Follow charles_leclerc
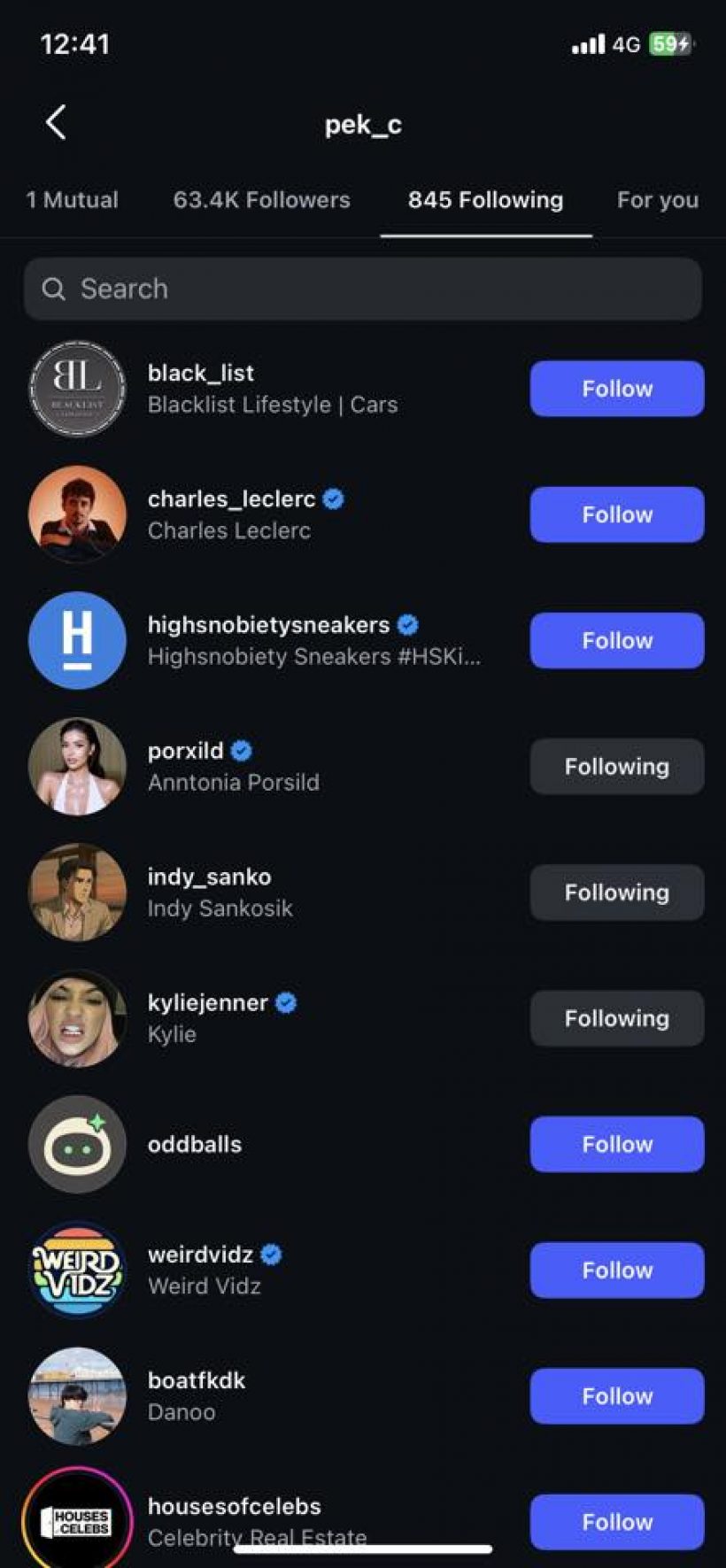 coord(616,514)
